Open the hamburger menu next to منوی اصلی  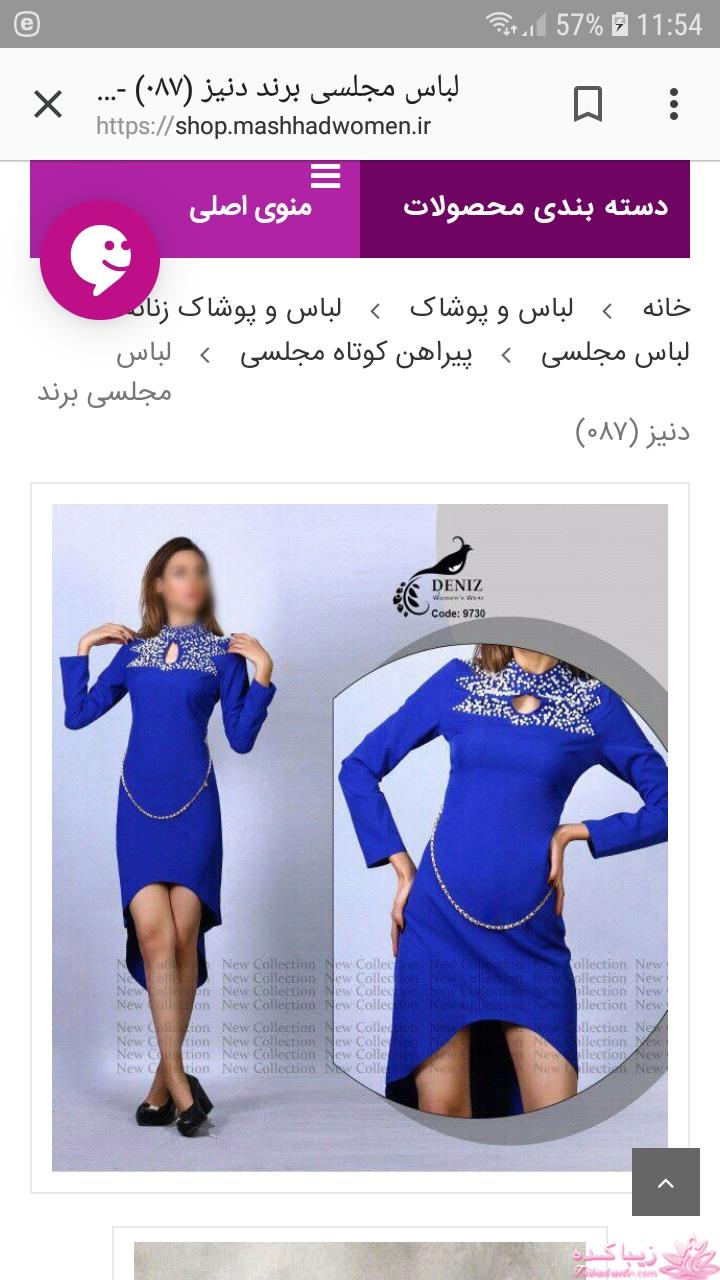(325, 177)
